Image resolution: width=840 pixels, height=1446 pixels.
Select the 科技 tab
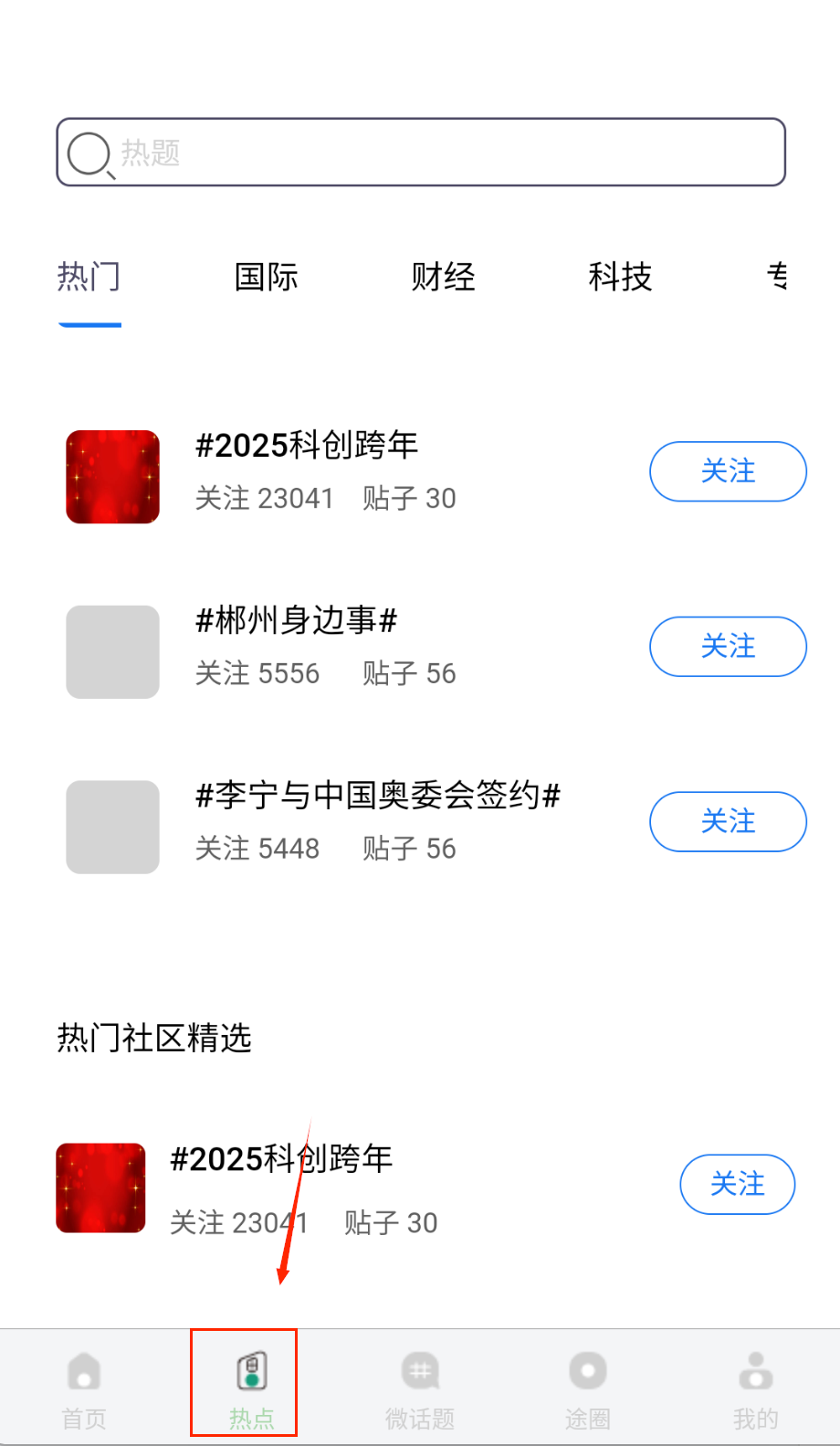[620, 277]
